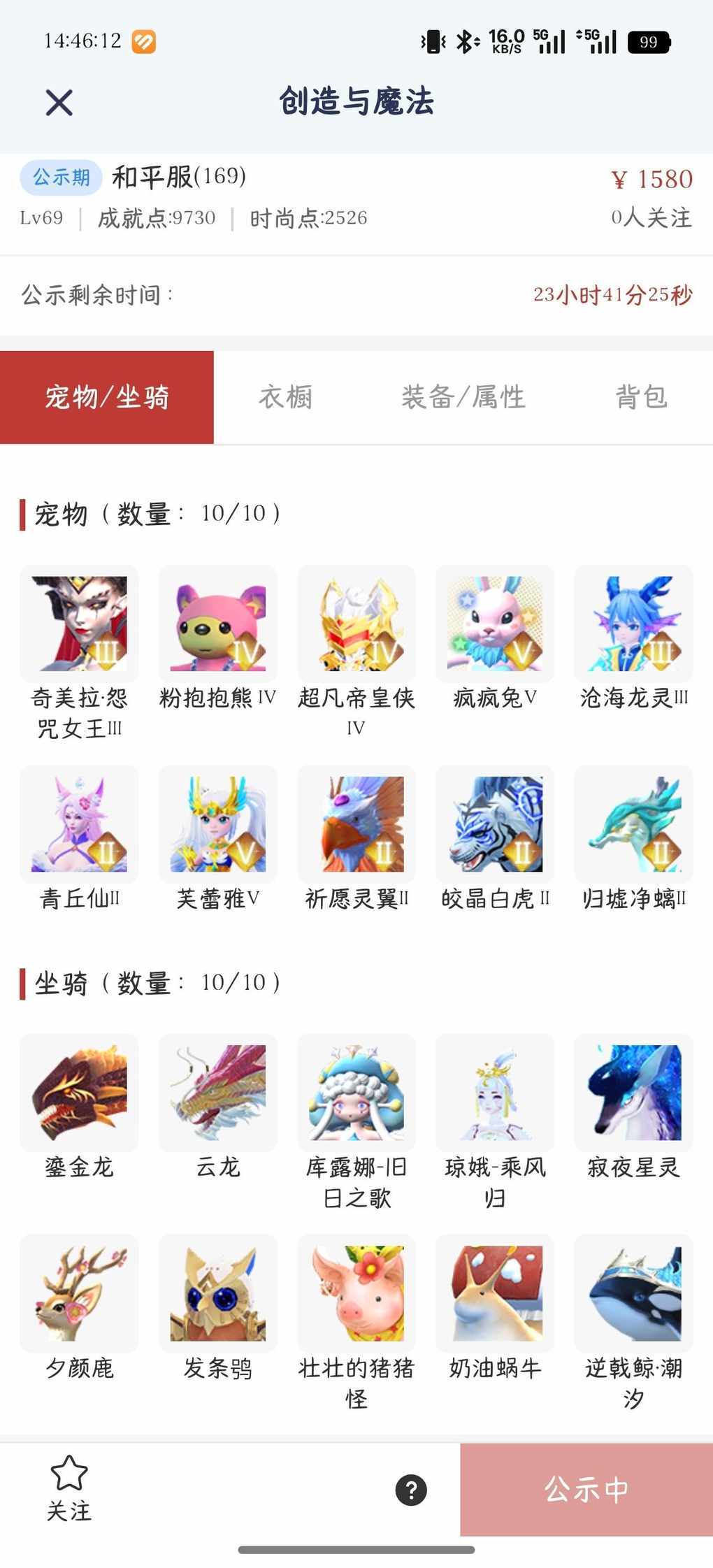This screenshot has width=713, height=1568.
Task: View the 疯疯兔V pet details
Action: (495, 624)
